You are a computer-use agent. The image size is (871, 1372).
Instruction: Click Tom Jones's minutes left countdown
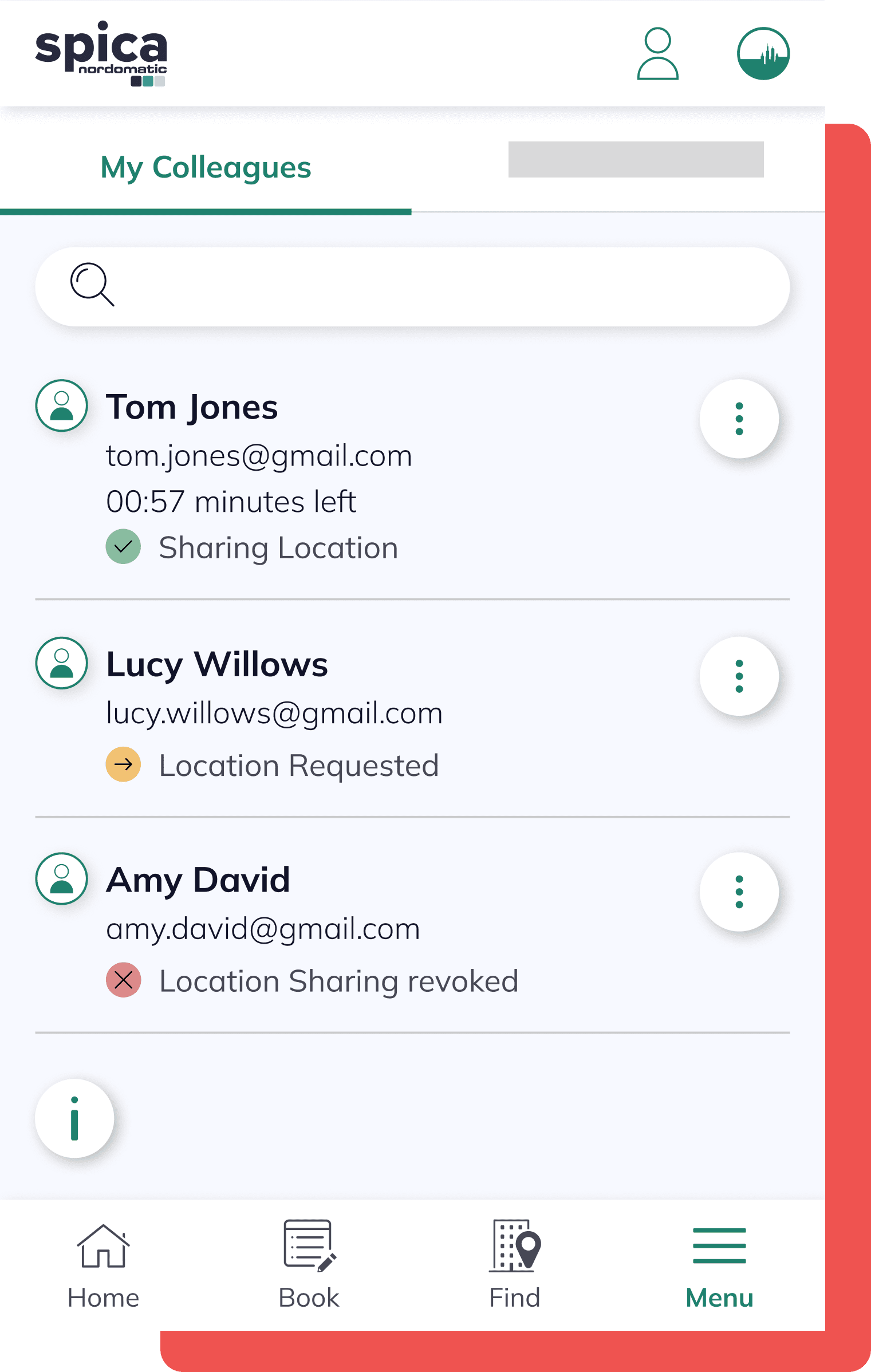[231, 500]
